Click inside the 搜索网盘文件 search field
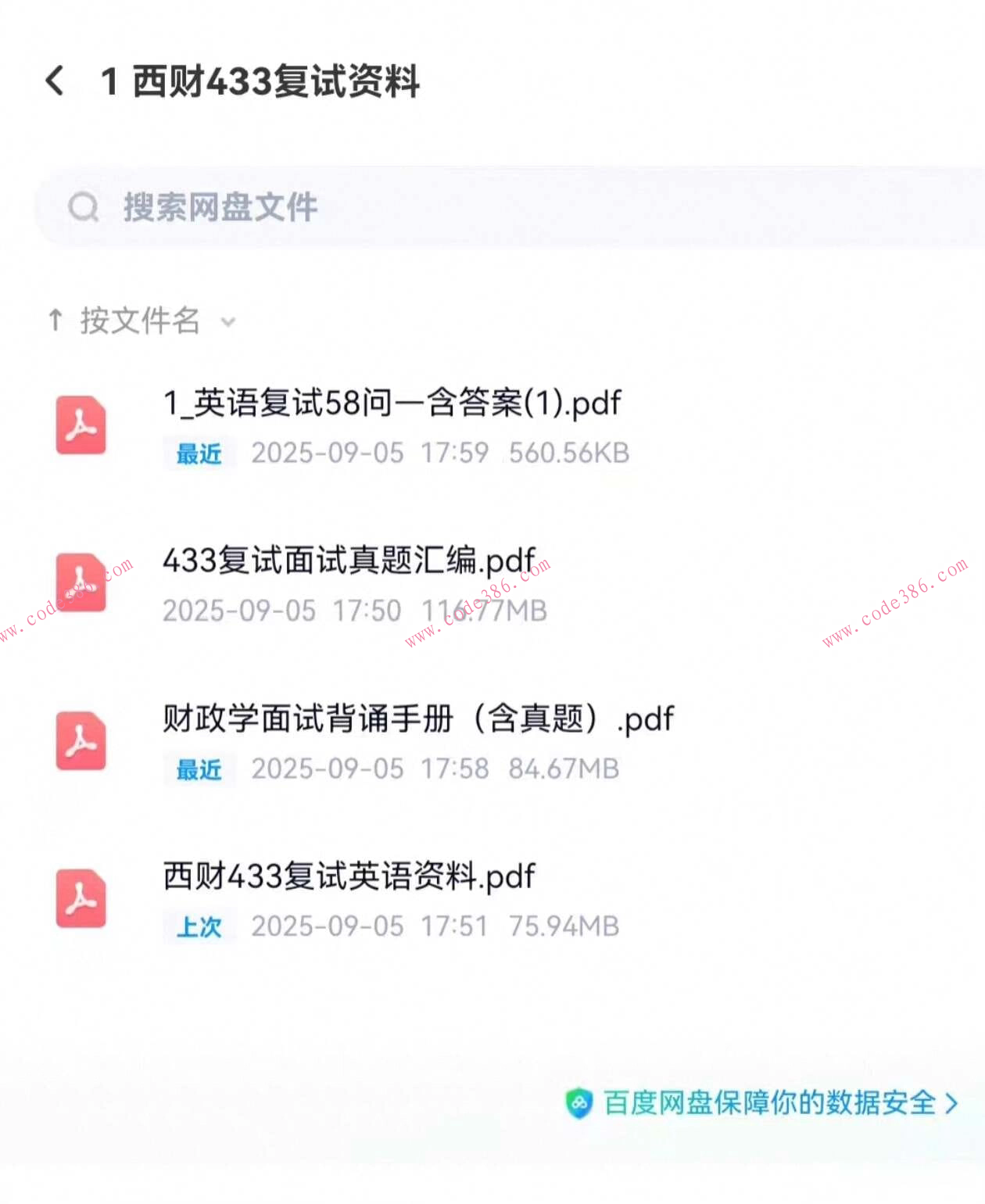Screen dimensions: 985x1204 (x=313, y=207)
